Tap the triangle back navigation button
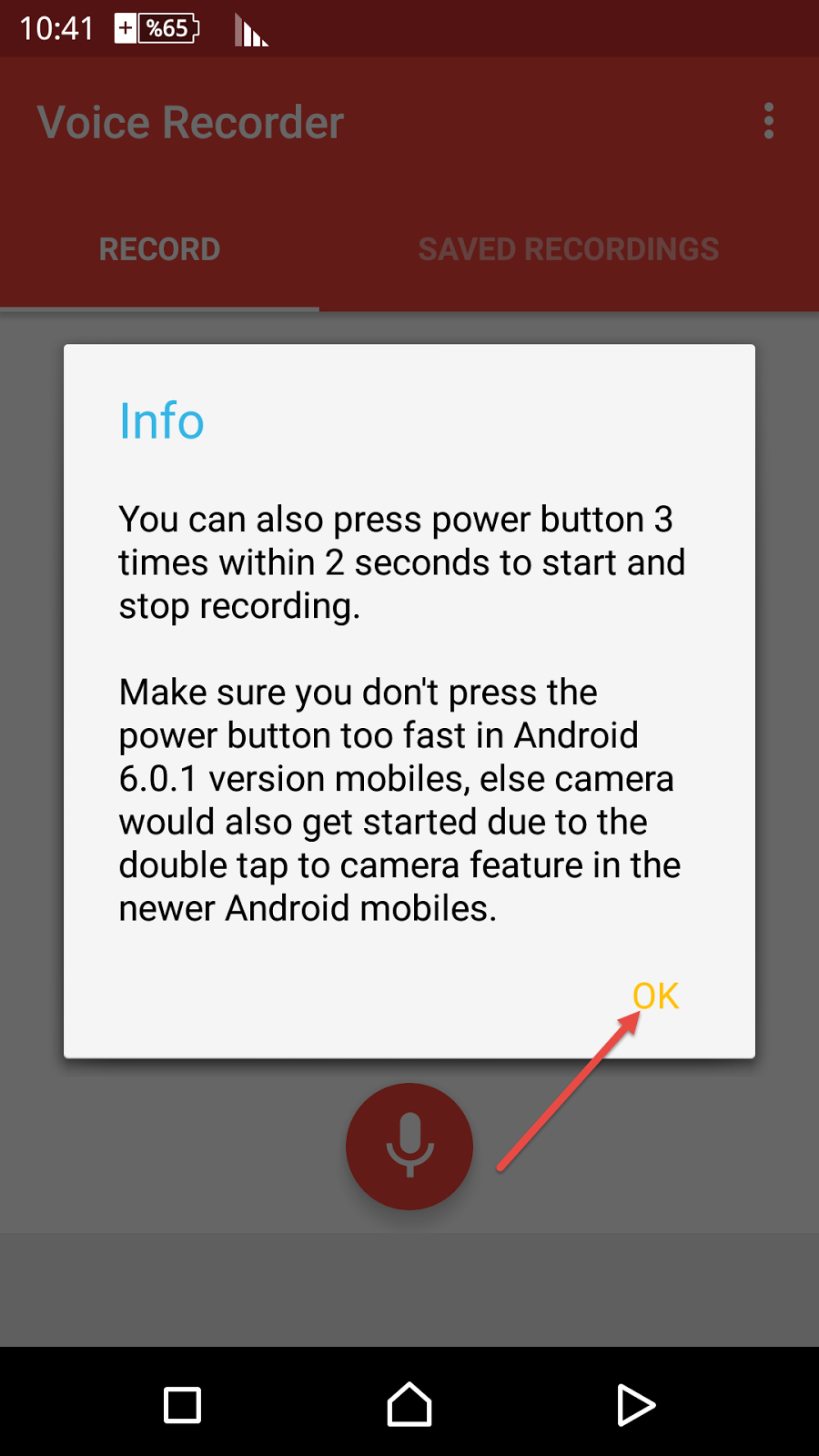819x1456 pixels. tap(636, 1404)
